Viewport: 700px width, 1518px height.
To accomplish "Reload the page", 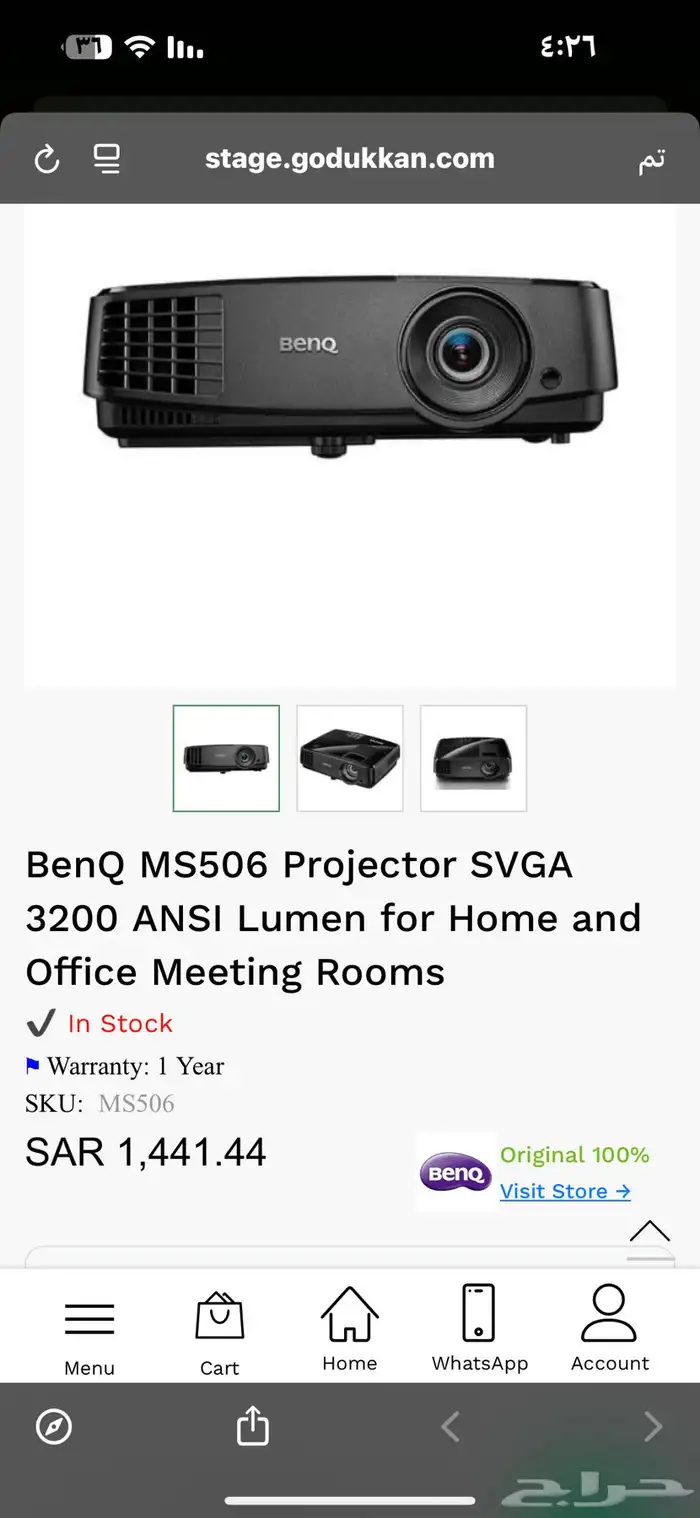I will point(47,159).
